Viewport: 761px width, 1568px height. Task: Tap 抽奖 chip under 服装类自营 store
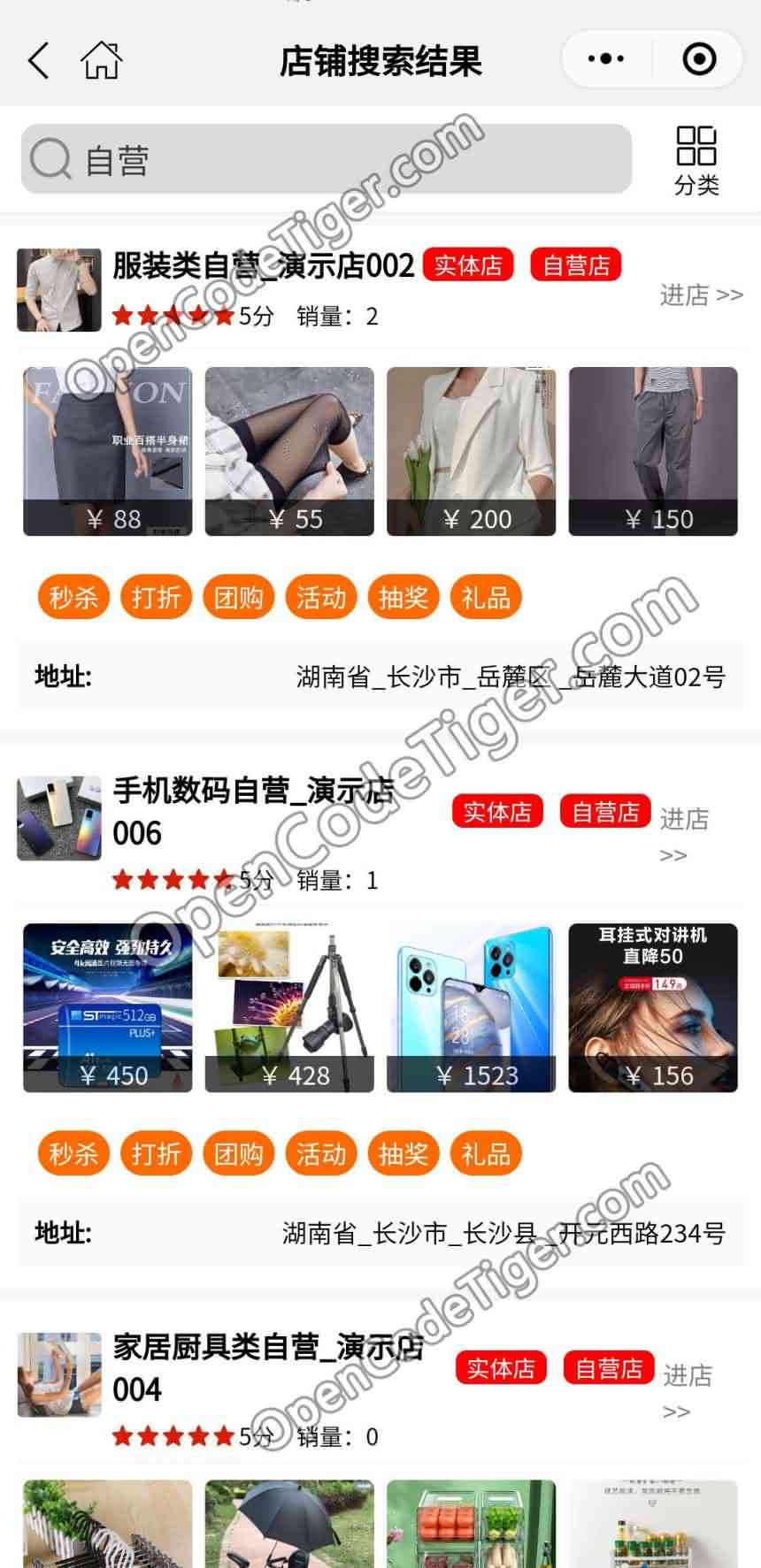(404, 598)
